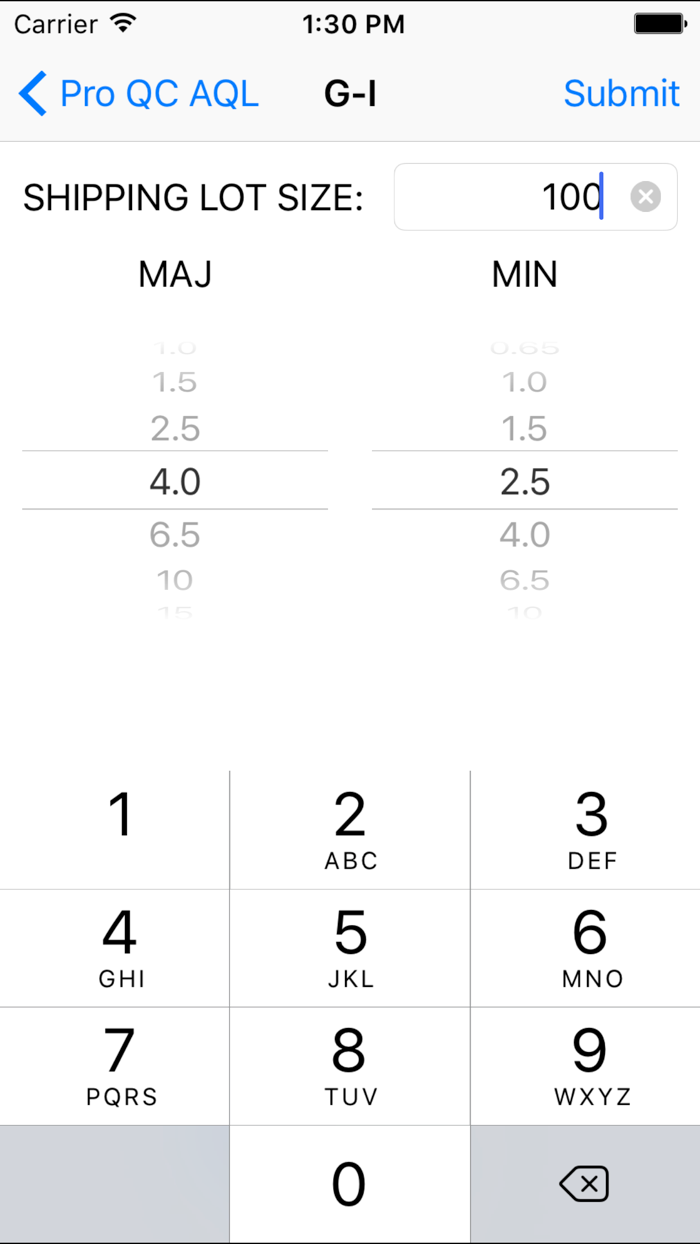Delete last digit with backspace key
The width and height of the screenshot is (700, 1244).
pos(586,1185)
